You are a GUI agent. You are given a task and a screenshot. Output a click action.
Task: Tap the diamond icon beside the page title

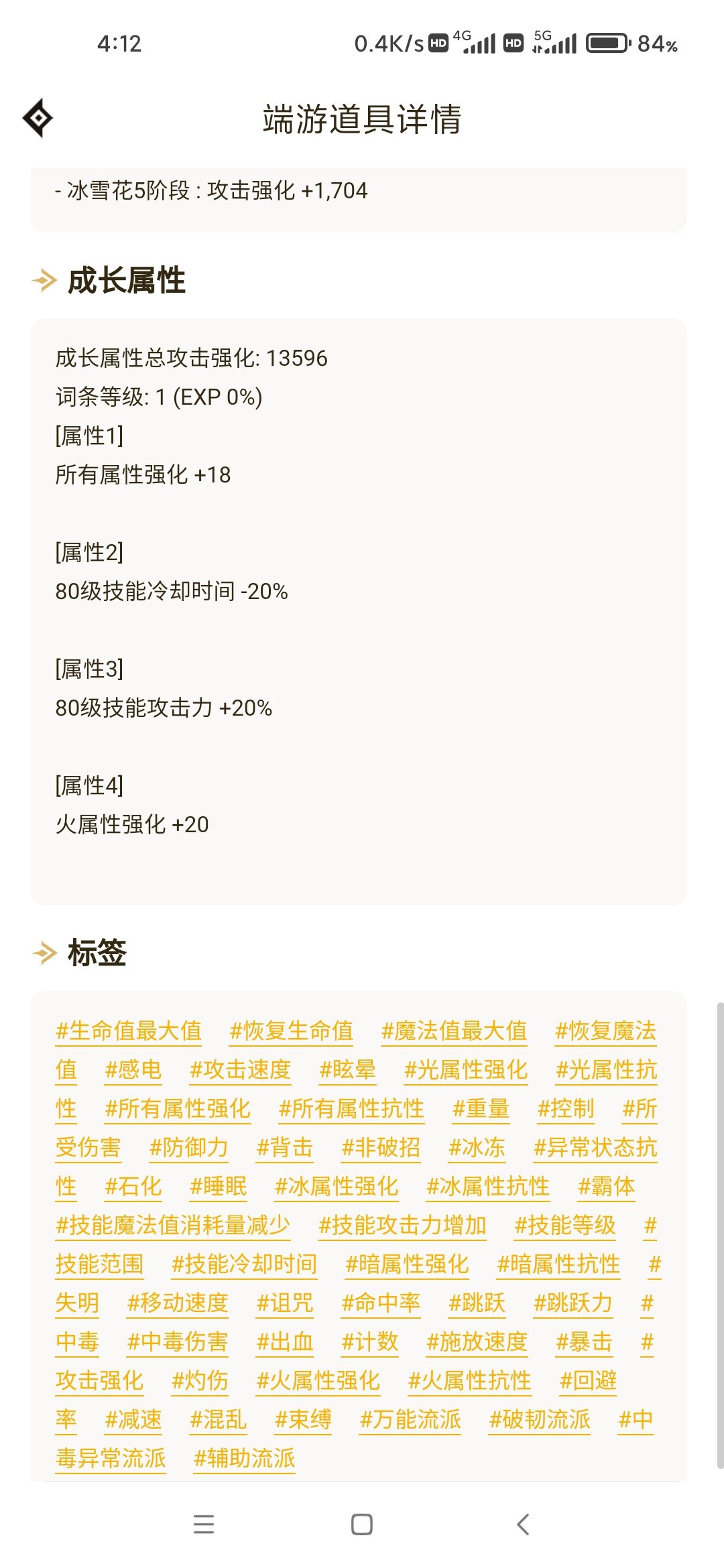click(38, 118)
